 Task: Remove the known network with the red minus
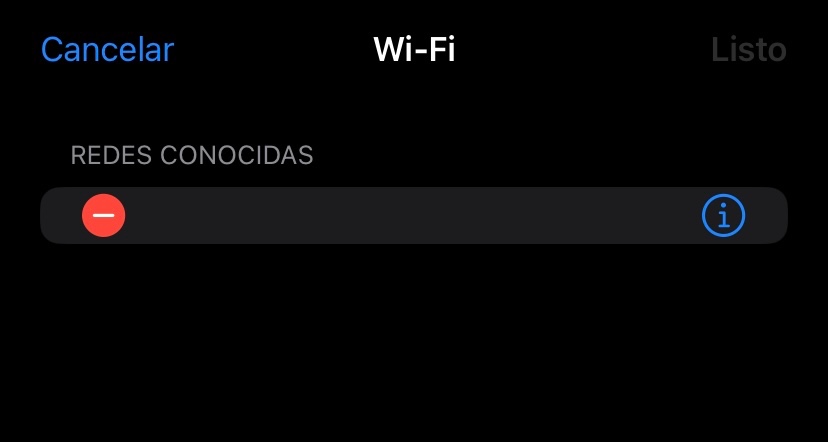tap(104, 215)
